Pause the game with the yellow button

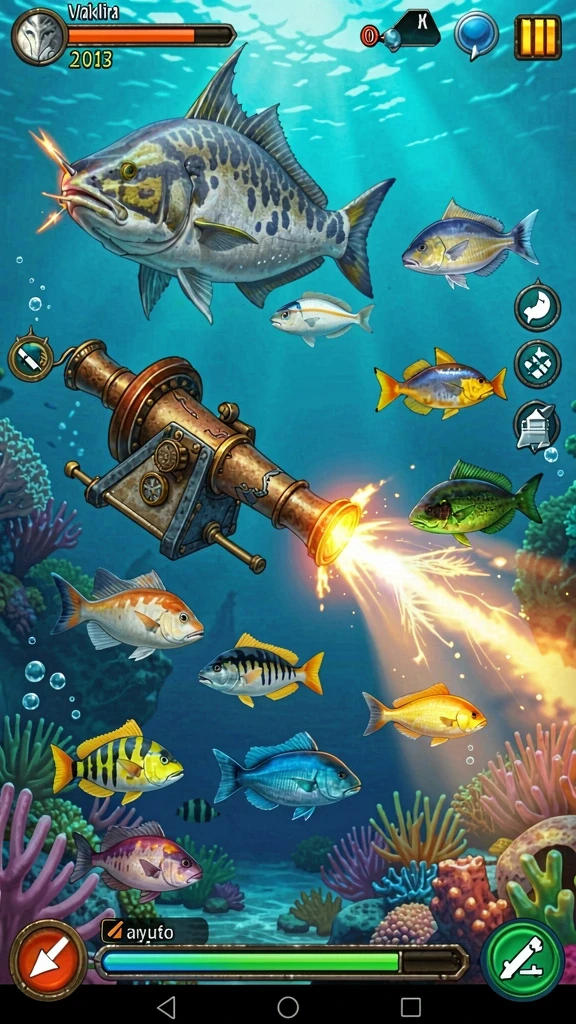pyautogui.click(x=537, y=37)
